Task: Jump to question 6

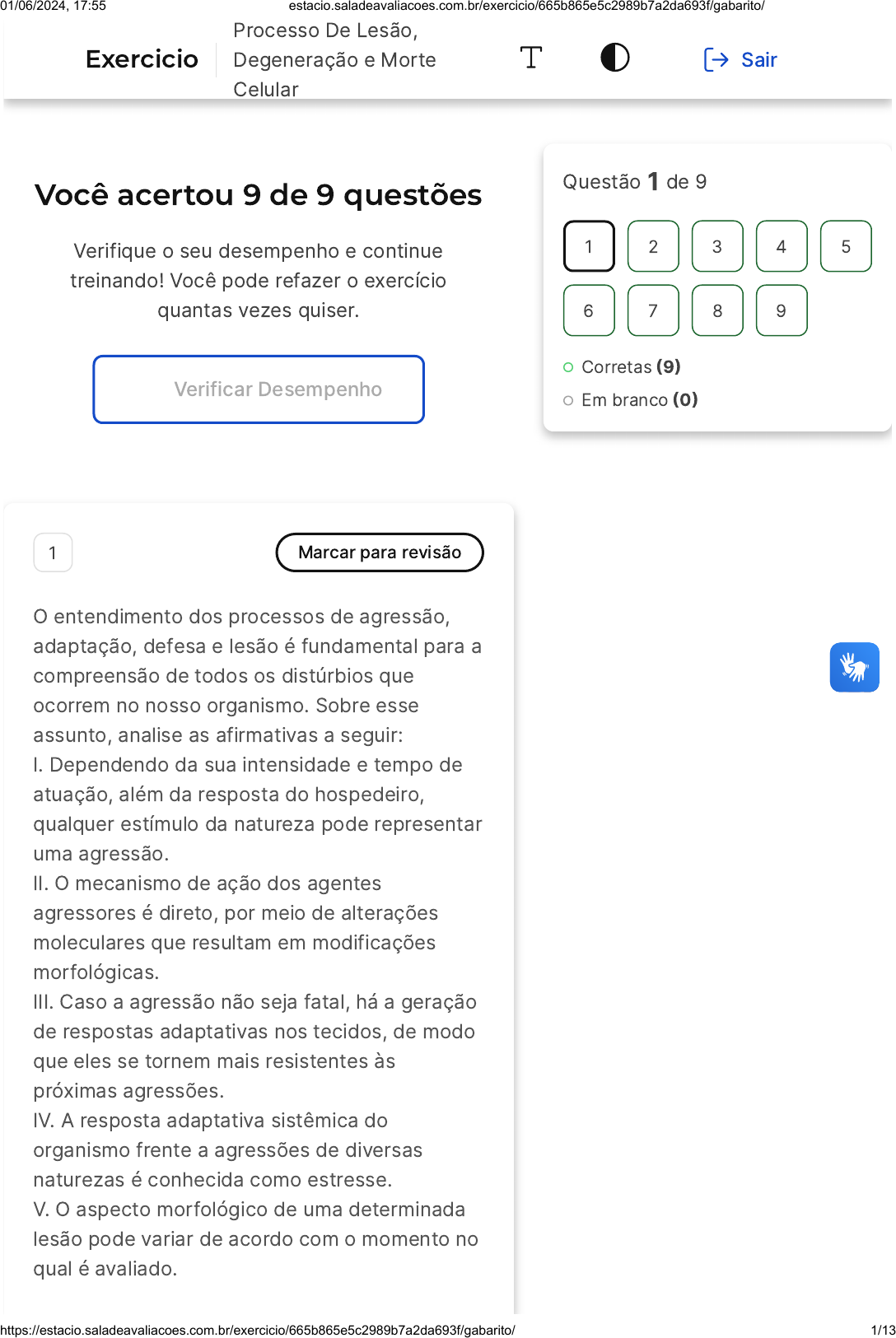Action: [589, 310]
